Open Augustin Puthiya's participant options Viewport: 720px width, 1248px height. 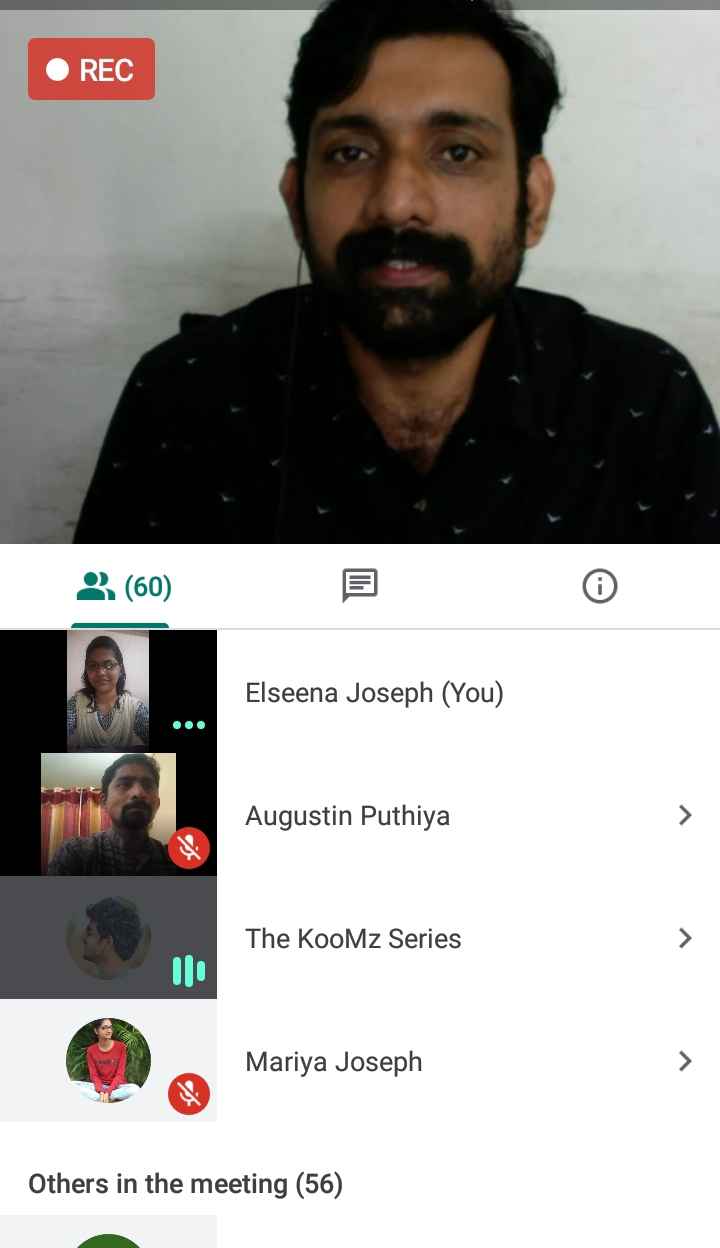click(x=685, y=816)
